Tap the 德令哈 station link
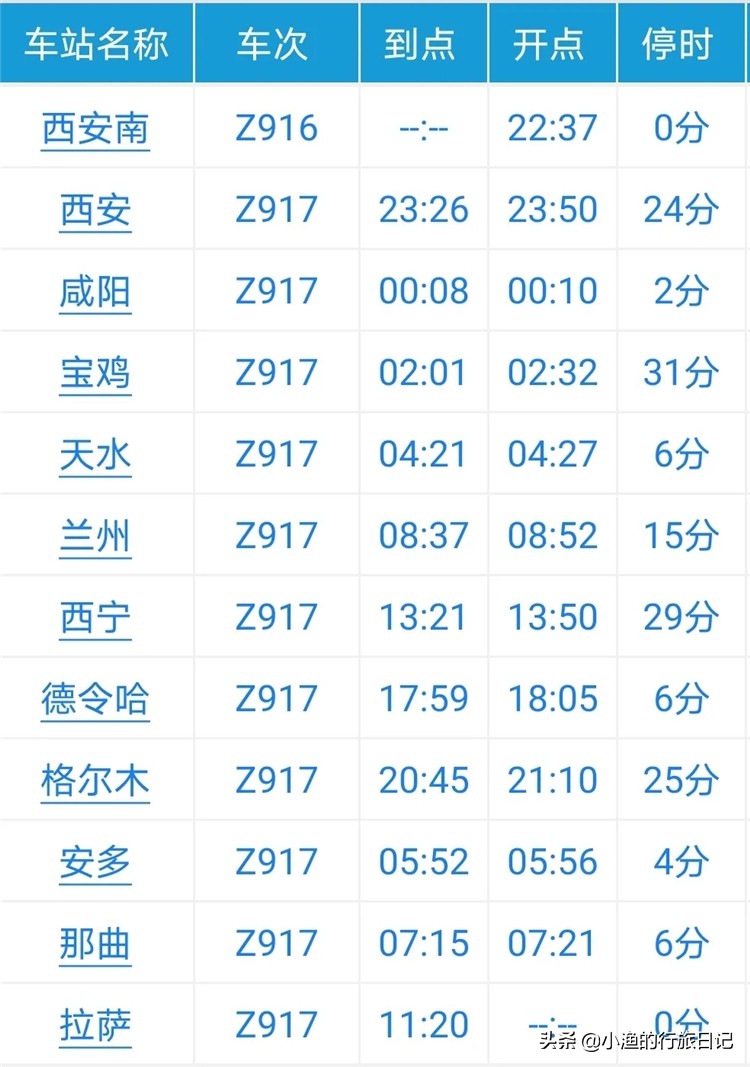 (x=95, y=699)
